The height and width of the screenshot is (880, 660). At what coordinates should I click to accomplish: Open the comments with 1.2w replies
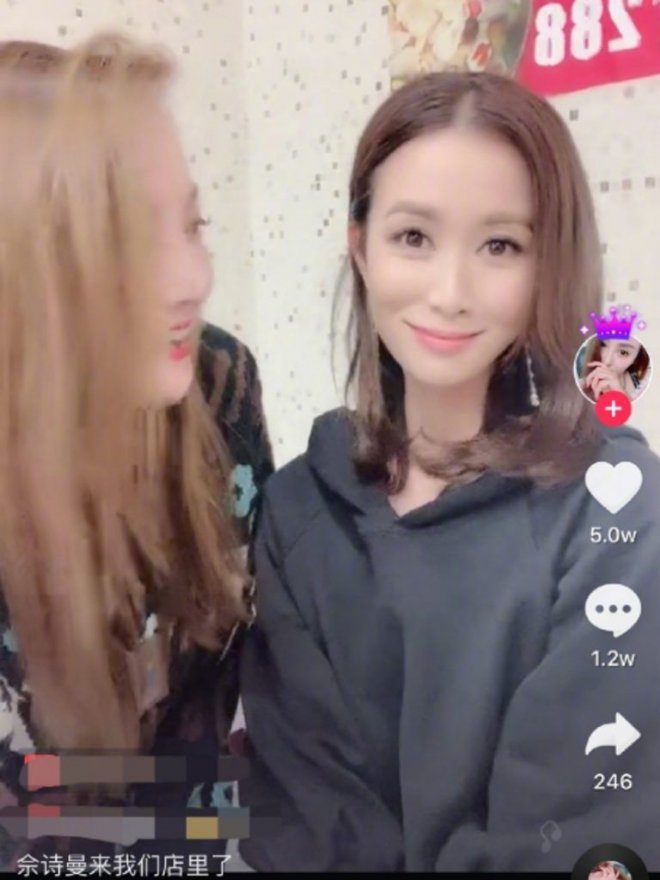click(x=613, y=611)
